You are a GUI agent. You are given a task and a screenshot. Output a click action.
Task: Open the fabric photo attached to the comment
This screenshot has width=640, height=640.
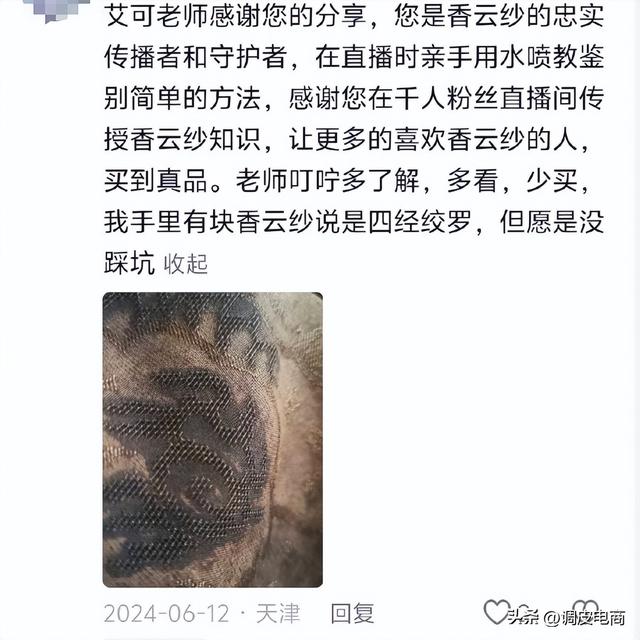point(212,439)
